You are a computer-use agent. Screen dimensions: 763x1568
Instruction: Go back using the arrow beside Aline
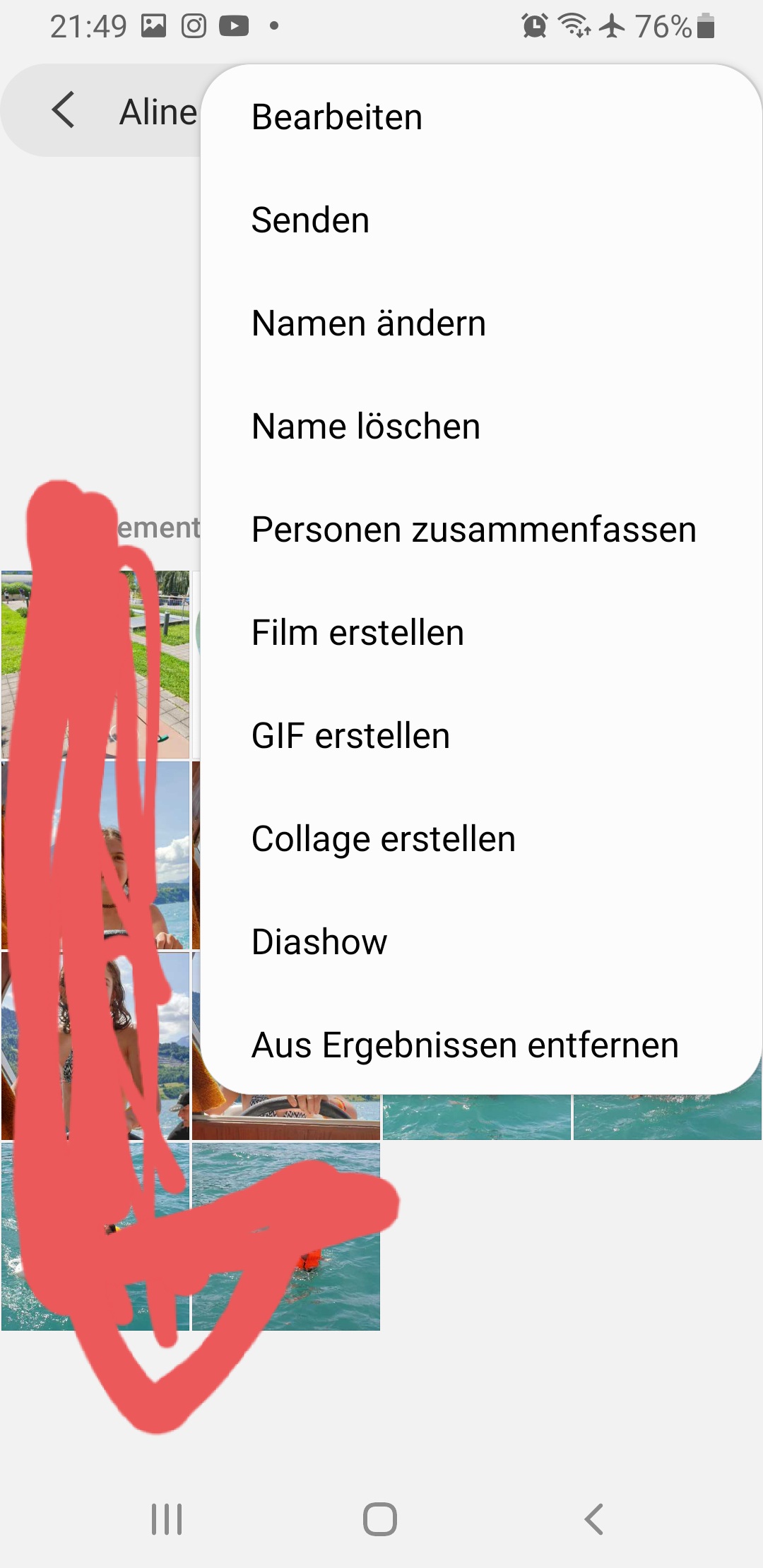(x=64, y=110)
